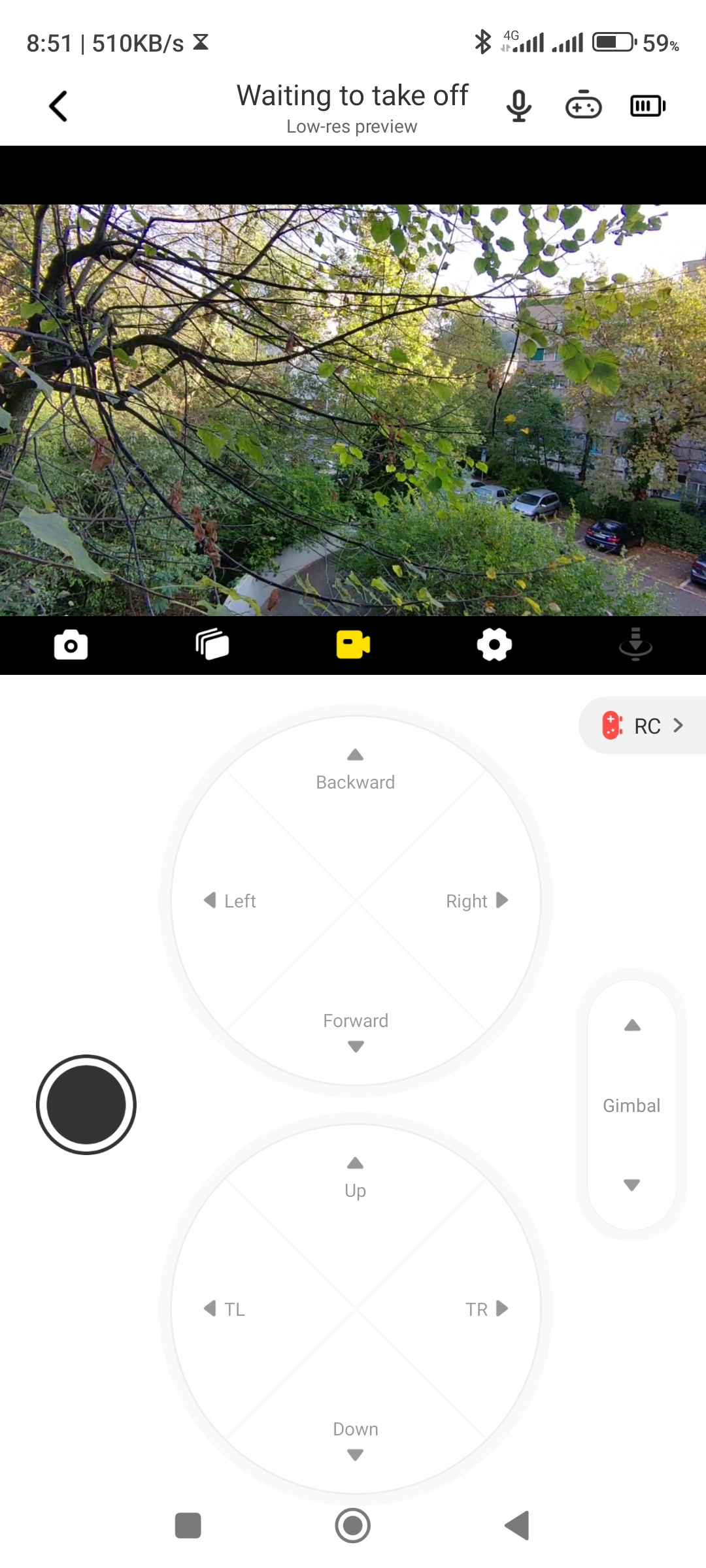Tilt the Gimbal up arrow

tap(632, 1026)
